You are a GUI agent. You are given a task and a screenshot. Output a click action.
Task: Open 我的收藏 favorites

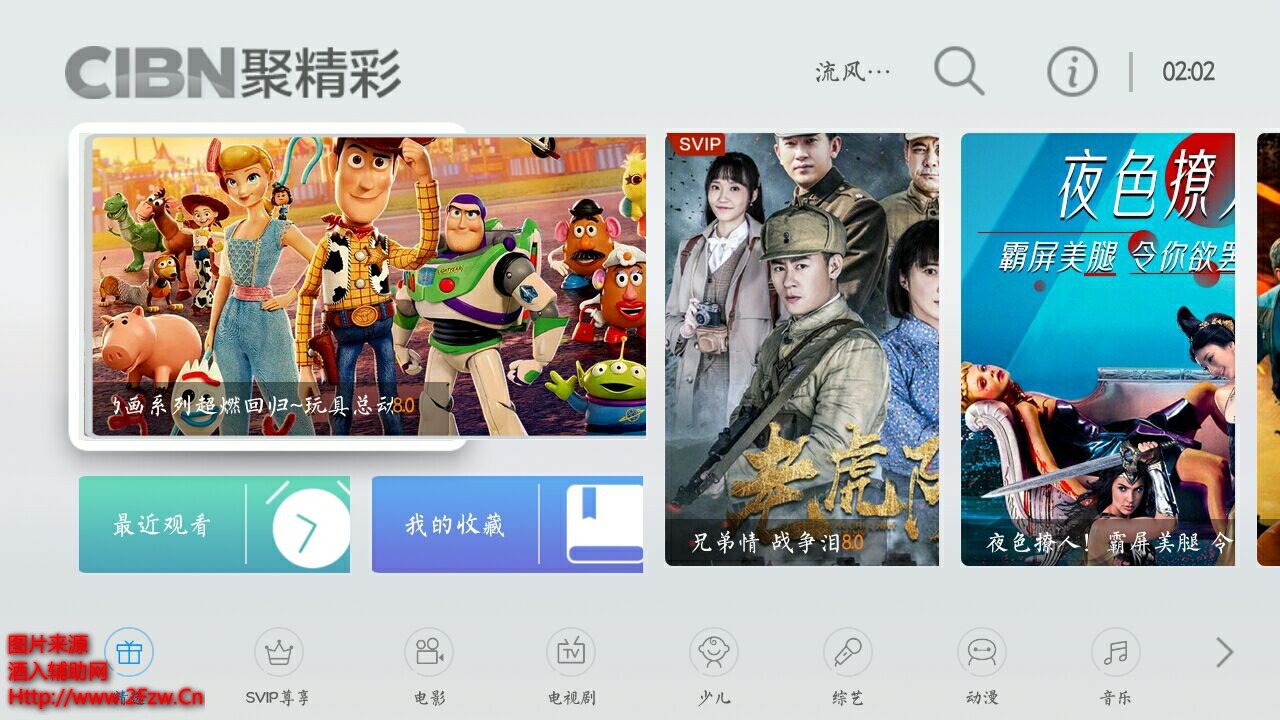click(507, 524)
